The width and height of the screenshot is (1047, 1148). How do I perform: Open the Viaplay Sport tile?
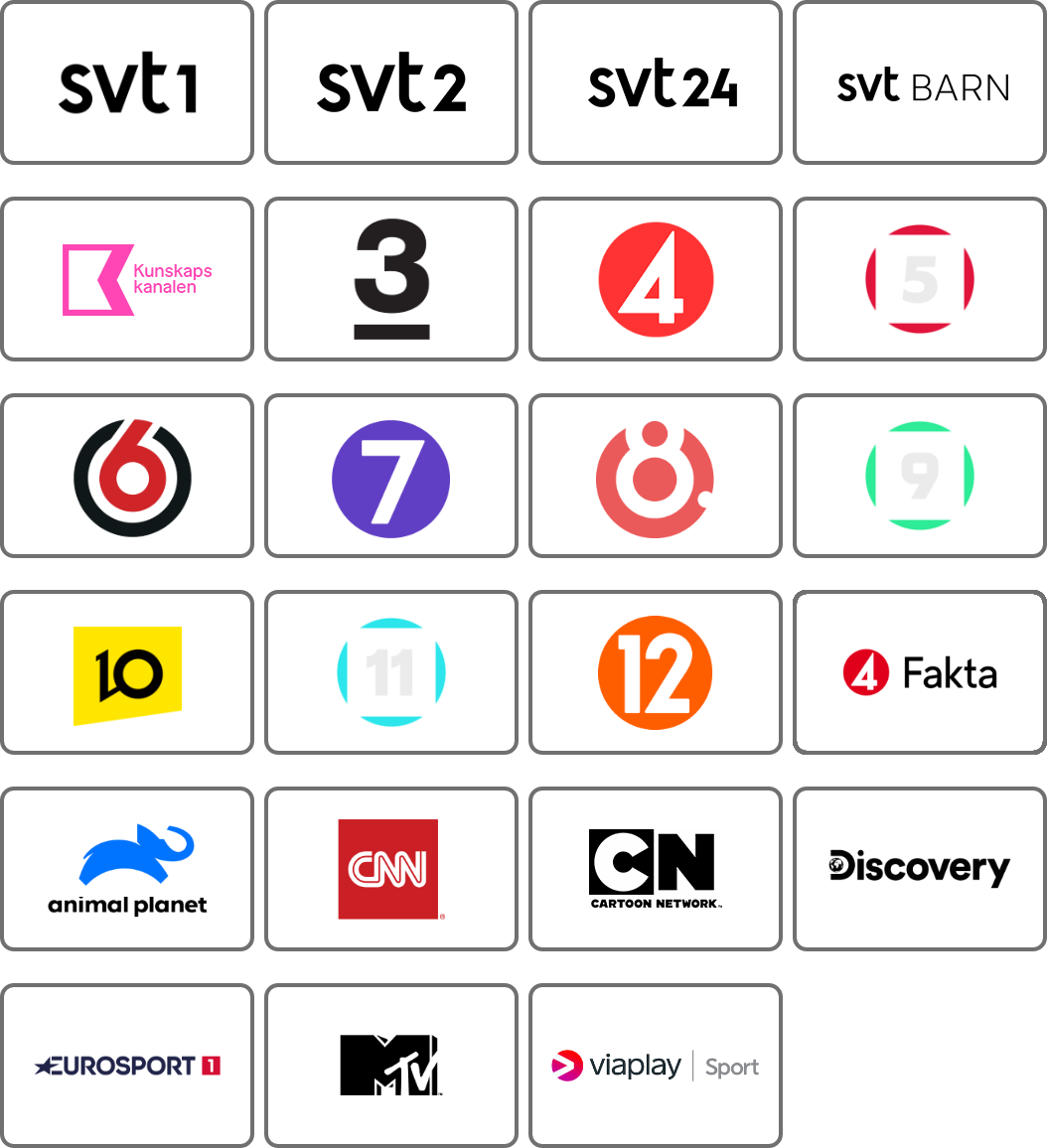(656, 1066)
